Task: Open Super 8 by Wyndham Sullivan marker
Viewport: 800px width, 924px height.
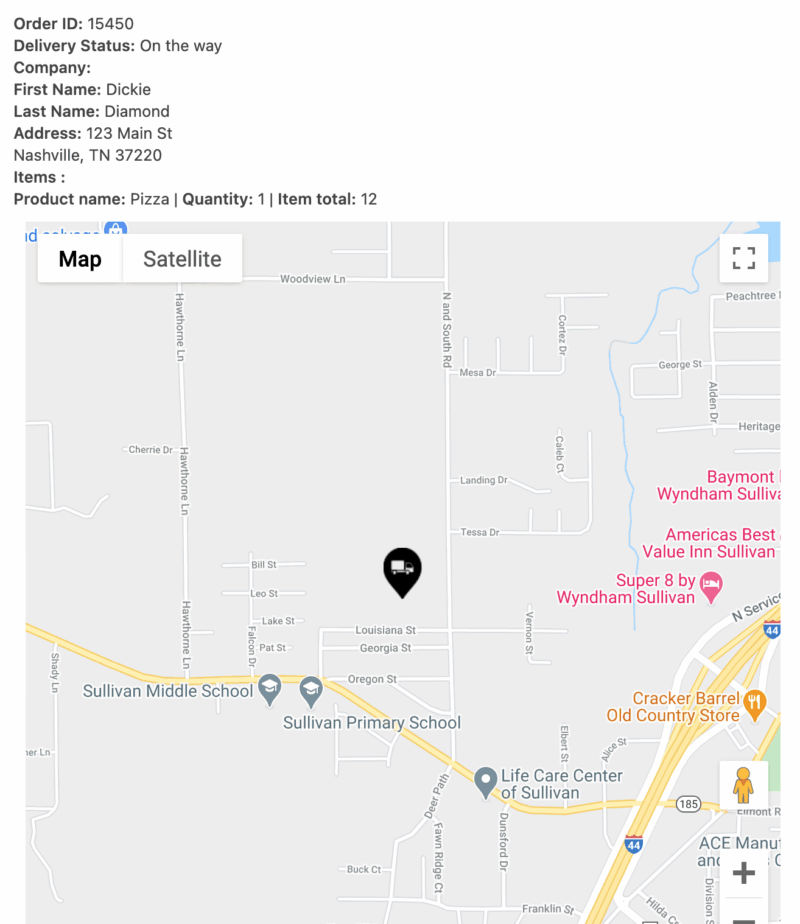Action: pyautogui.click(x=711, y=585)
